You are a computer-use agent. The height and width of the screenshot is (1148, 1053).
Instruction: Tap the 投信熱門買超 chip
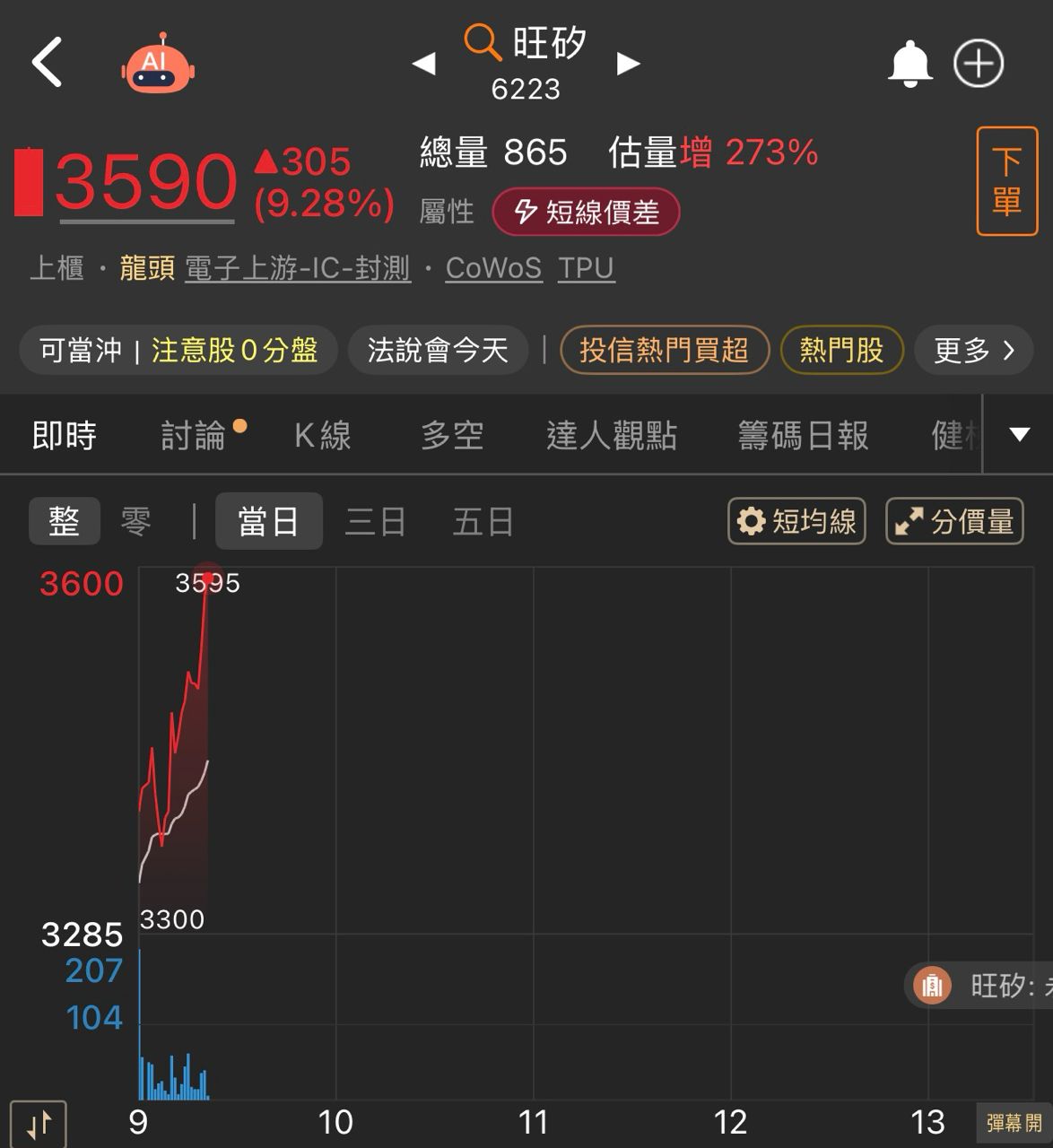[x=664, y=350]
